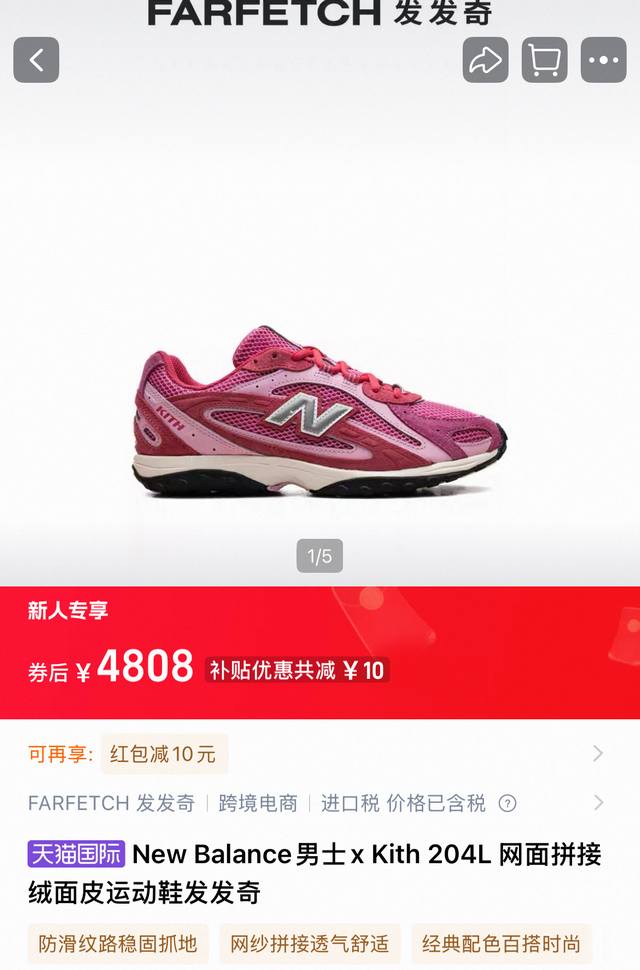The image size is (640, 970).
Task: Open the shopping cart
Action: tap(544, 60)
